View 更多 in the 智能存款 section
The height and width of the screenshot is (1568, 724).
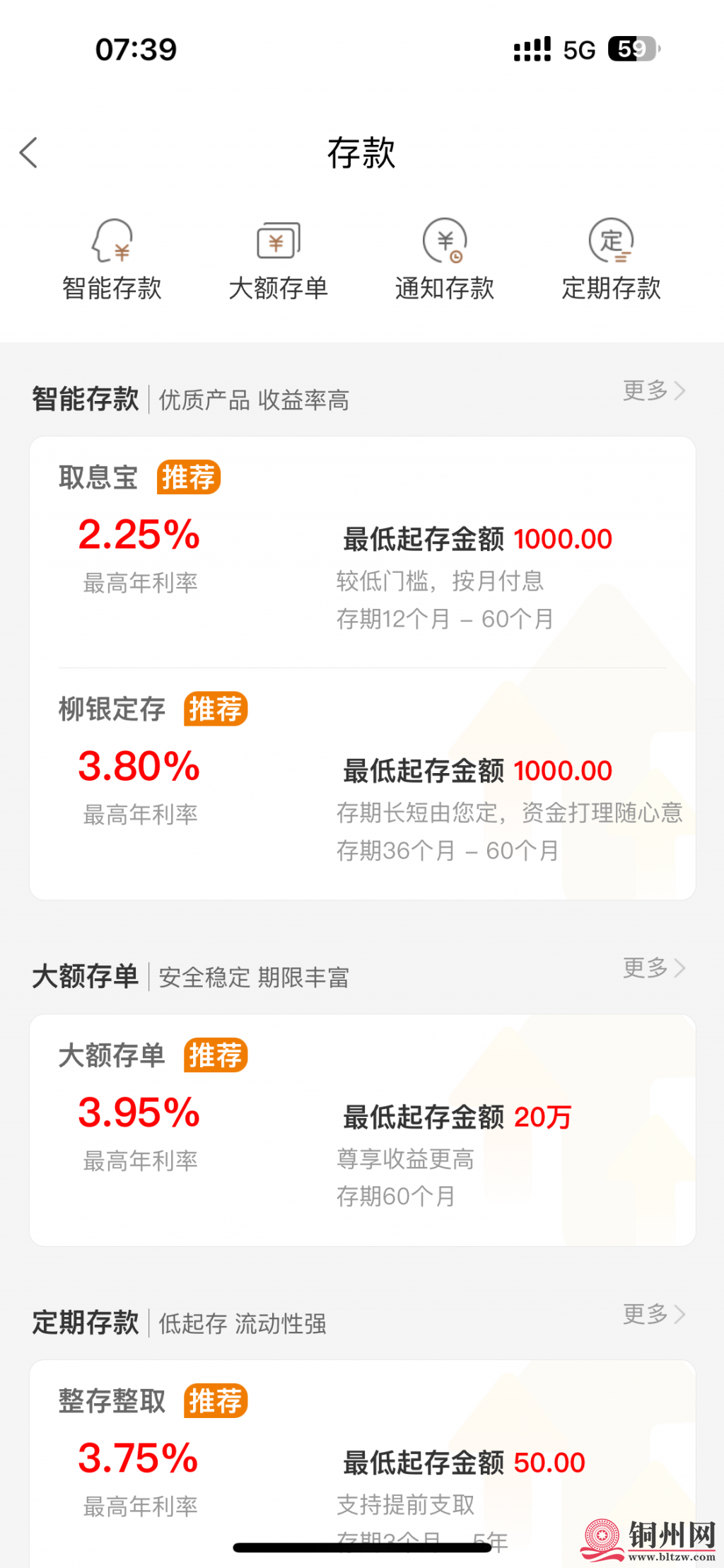pos(653,390)
